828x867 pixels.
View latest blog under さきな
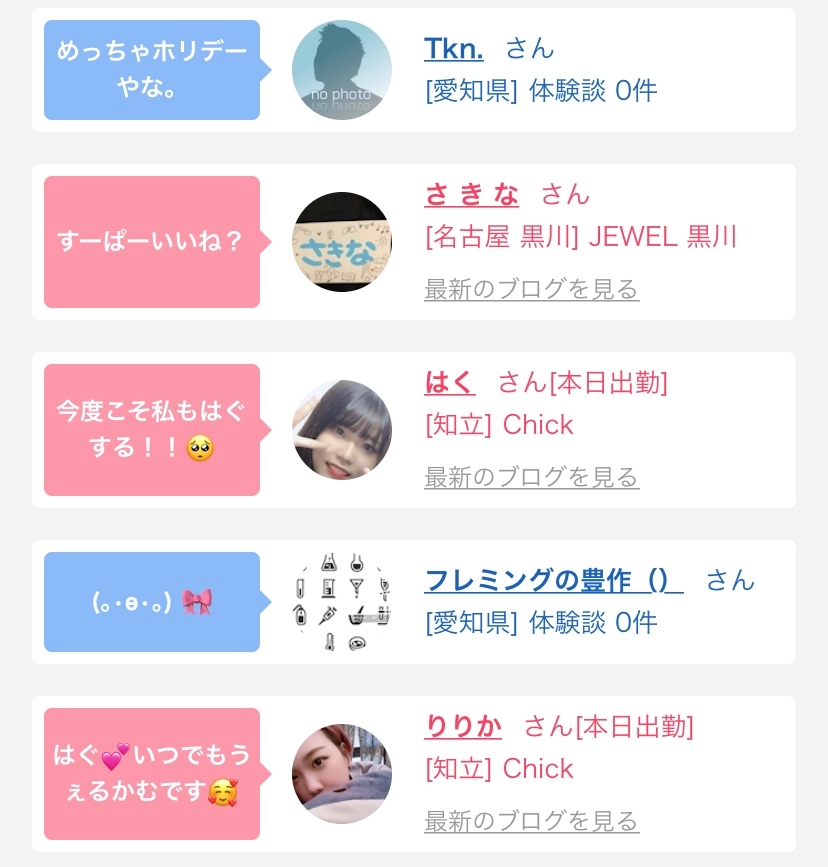(532, 289)
